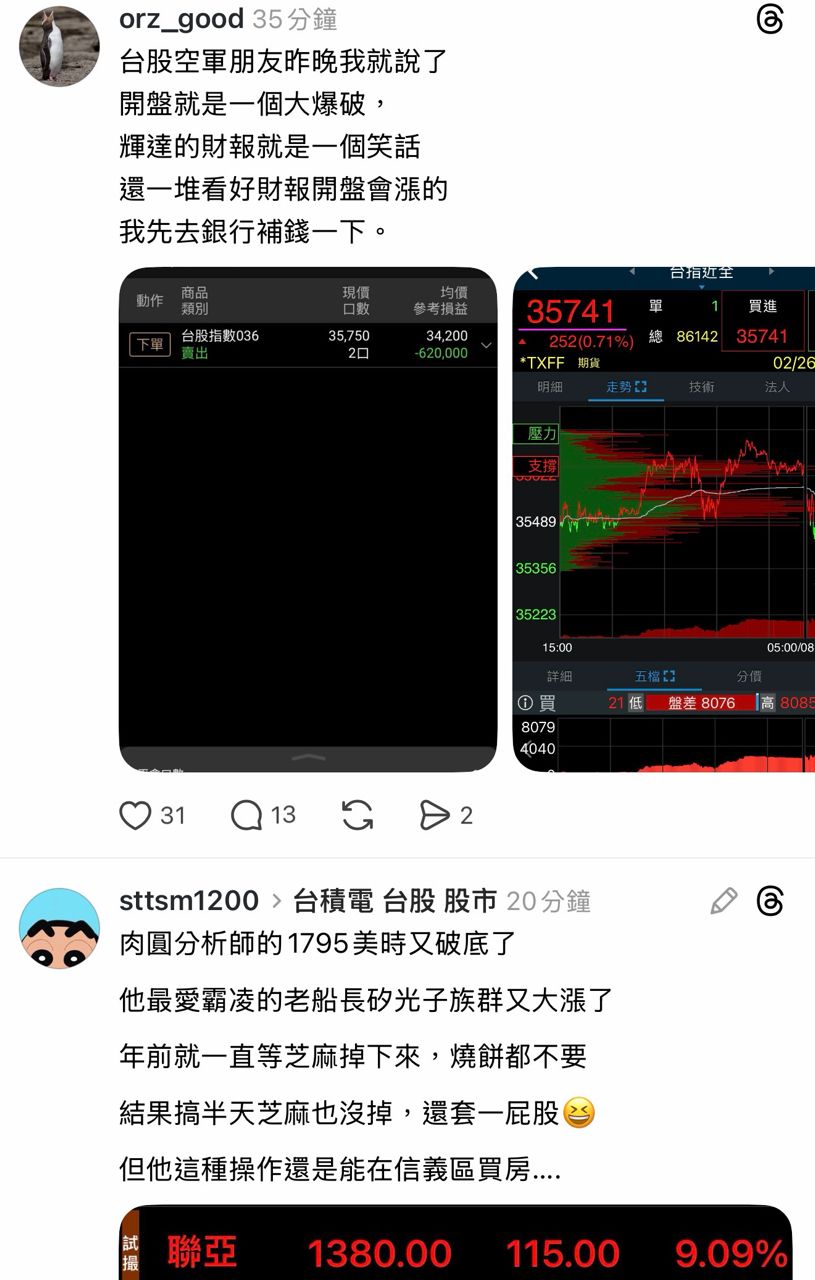
Task: View the futures chart screenshot image
Action: (664, 519)
